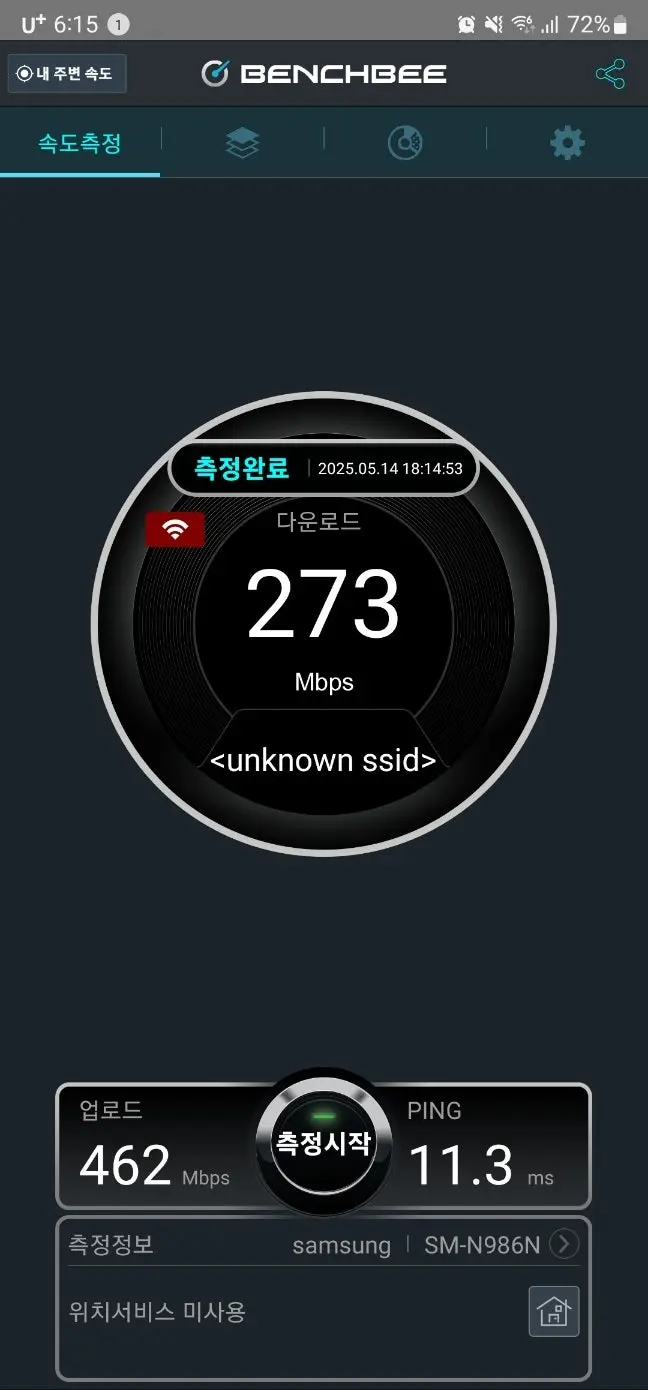Tap the home location icon
Viewport: 648px width, 1390px height.
[554, 1311]
